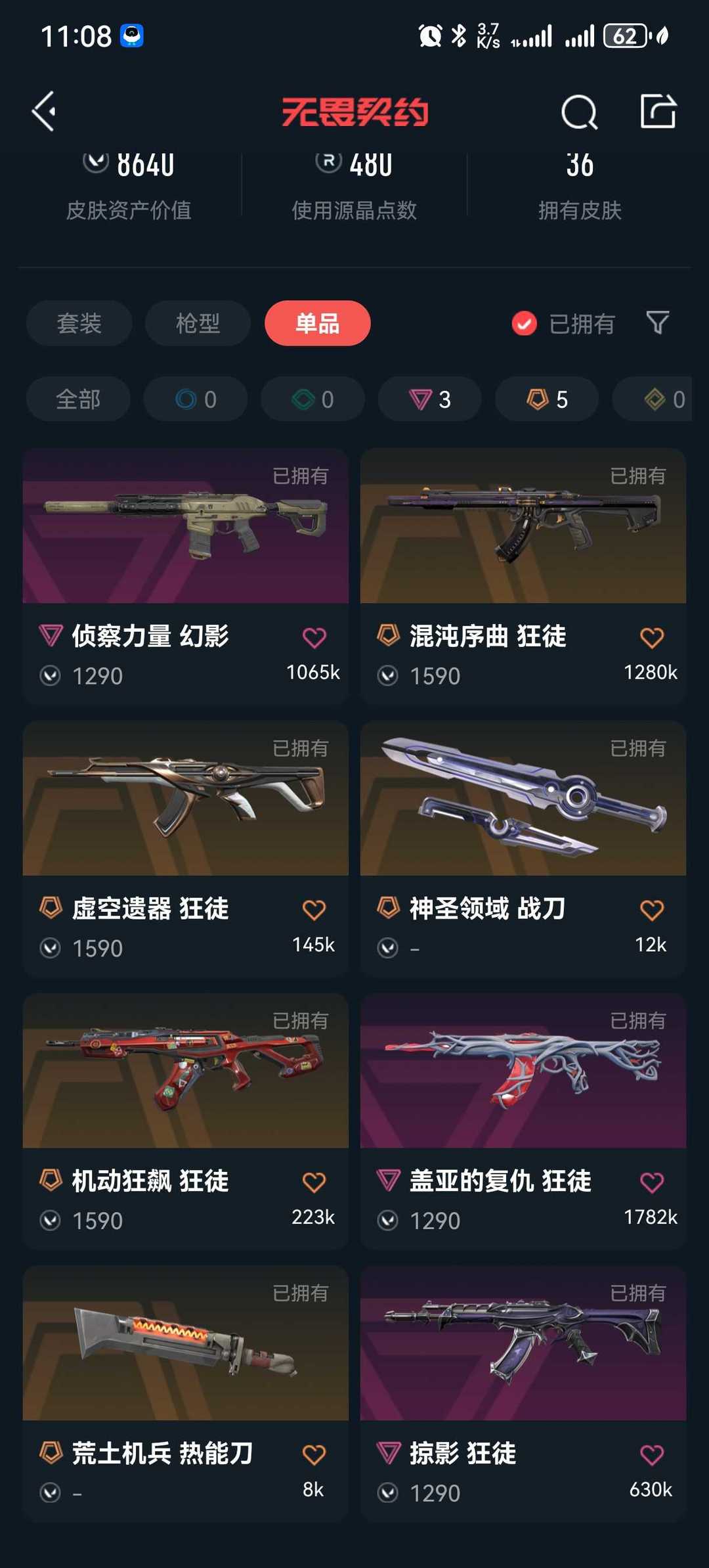Image resolution: width=709 pixels, height=1568 pixels.
Task: Open the funnel filter icon
Action: click(x=658, y=323)
